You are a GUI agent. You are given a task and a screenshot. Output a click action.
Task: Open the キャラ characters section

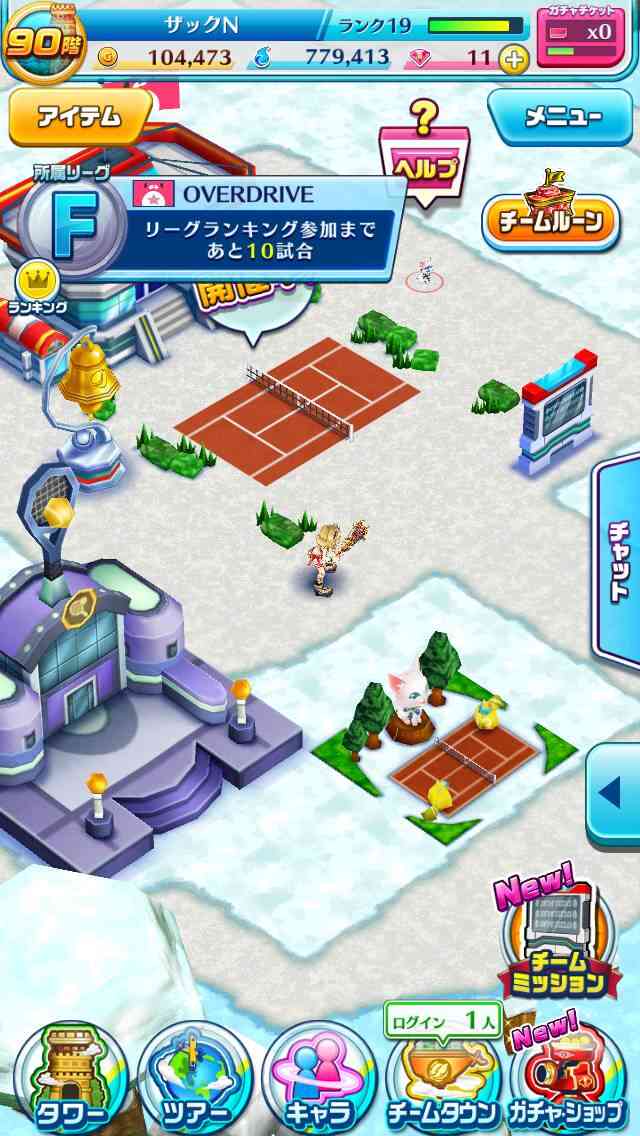tap(319, 1081)
